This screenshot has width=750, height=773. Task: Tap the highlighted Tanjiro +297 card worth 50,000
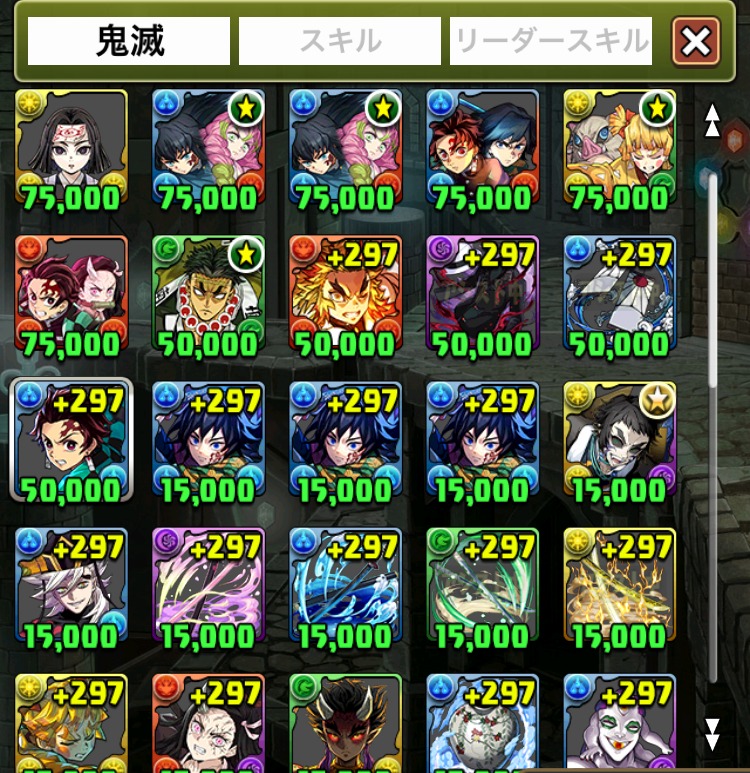71,440
